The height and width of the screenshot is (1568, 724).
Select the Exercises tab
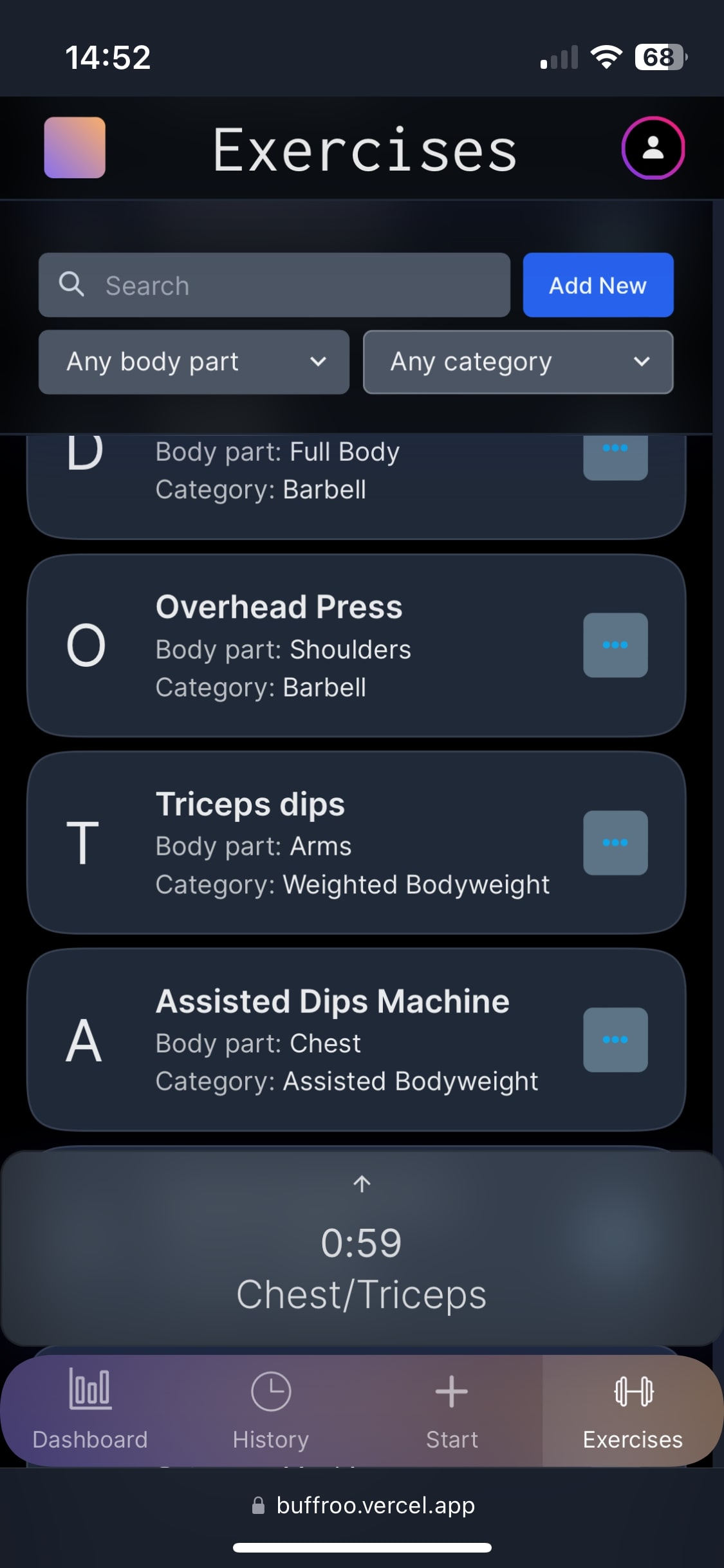point(633,1410)
